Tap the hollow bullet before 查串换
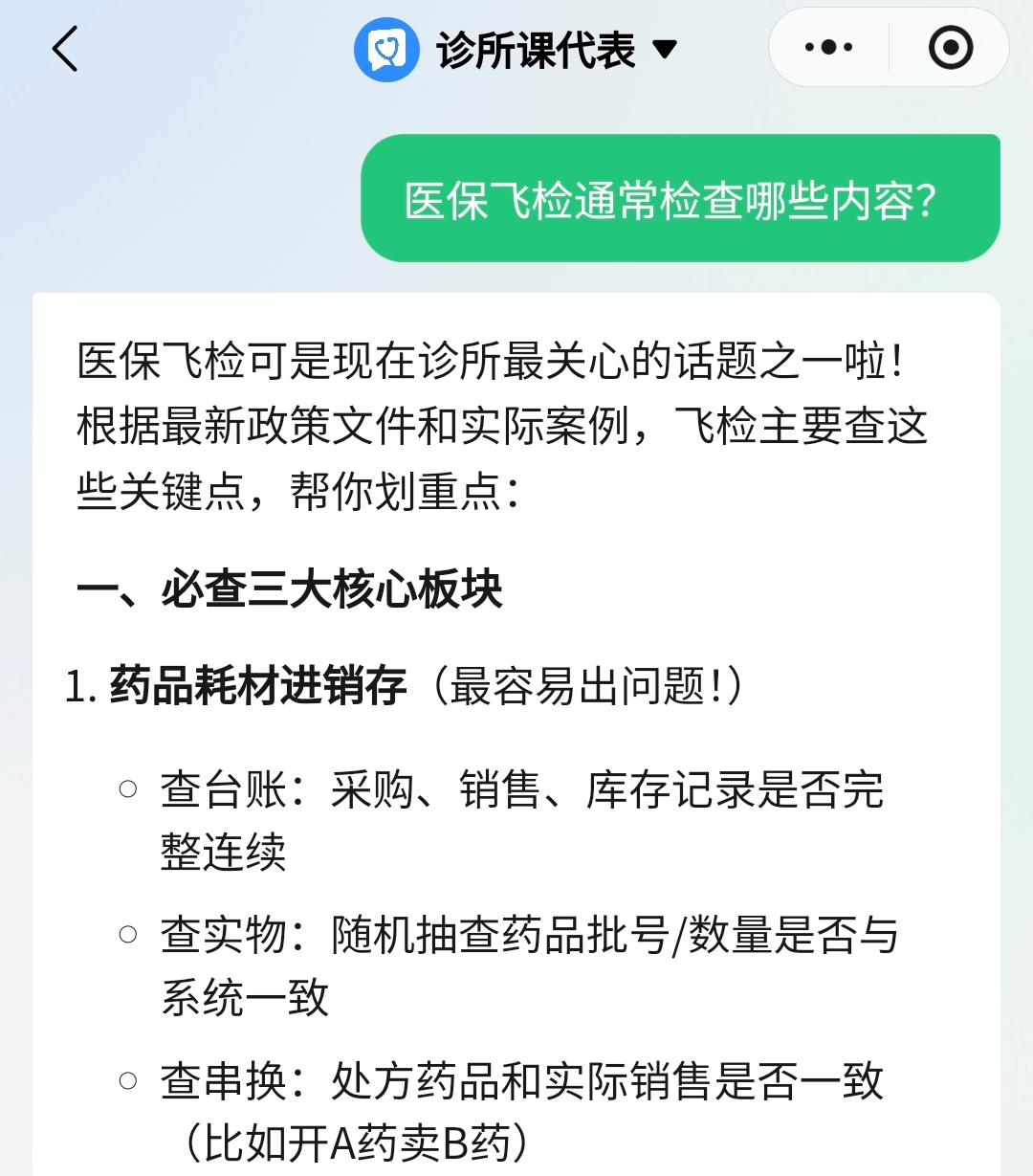The image size is (1033, 1176). (125, 1083)
